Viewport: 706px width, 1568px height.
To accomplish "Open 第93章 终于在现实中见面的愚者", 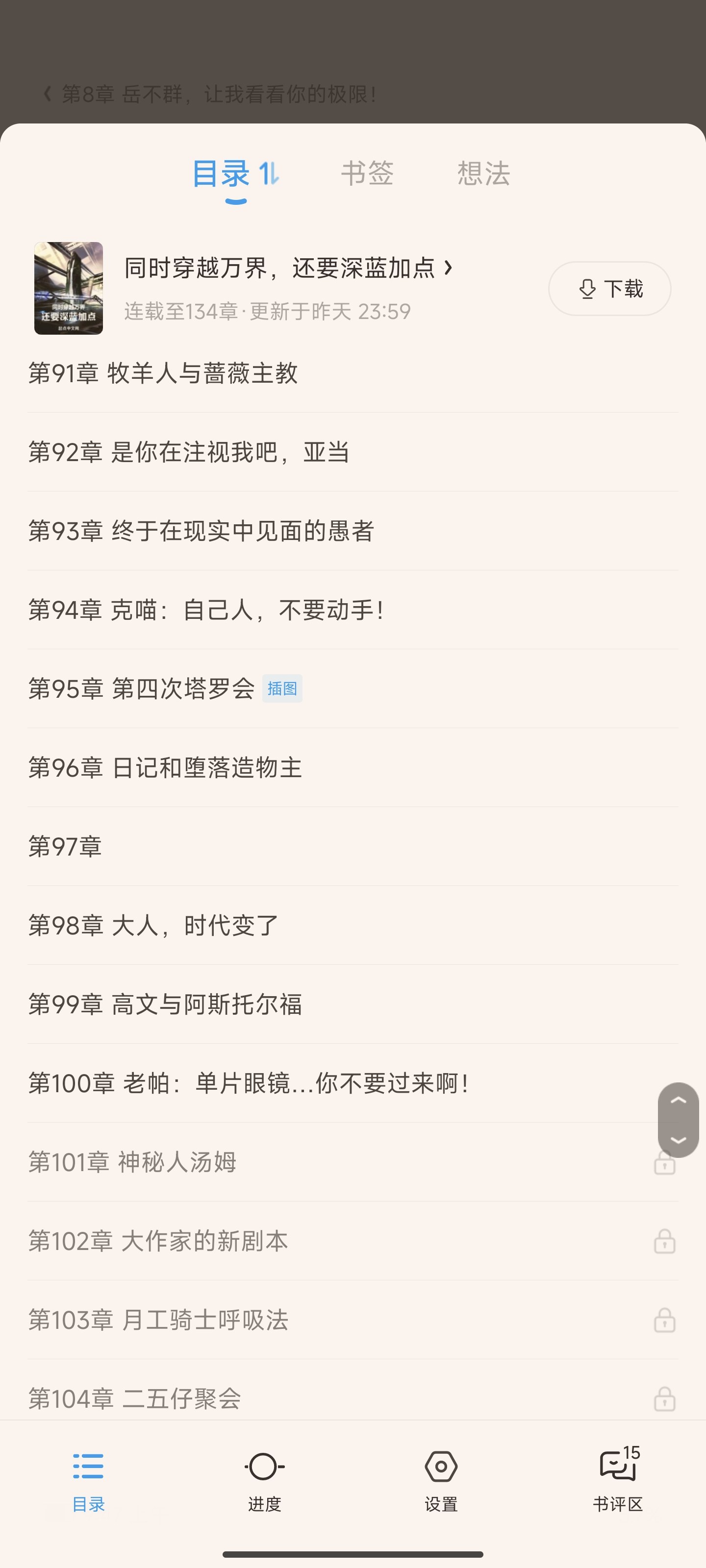I will (x=201, y=531).
